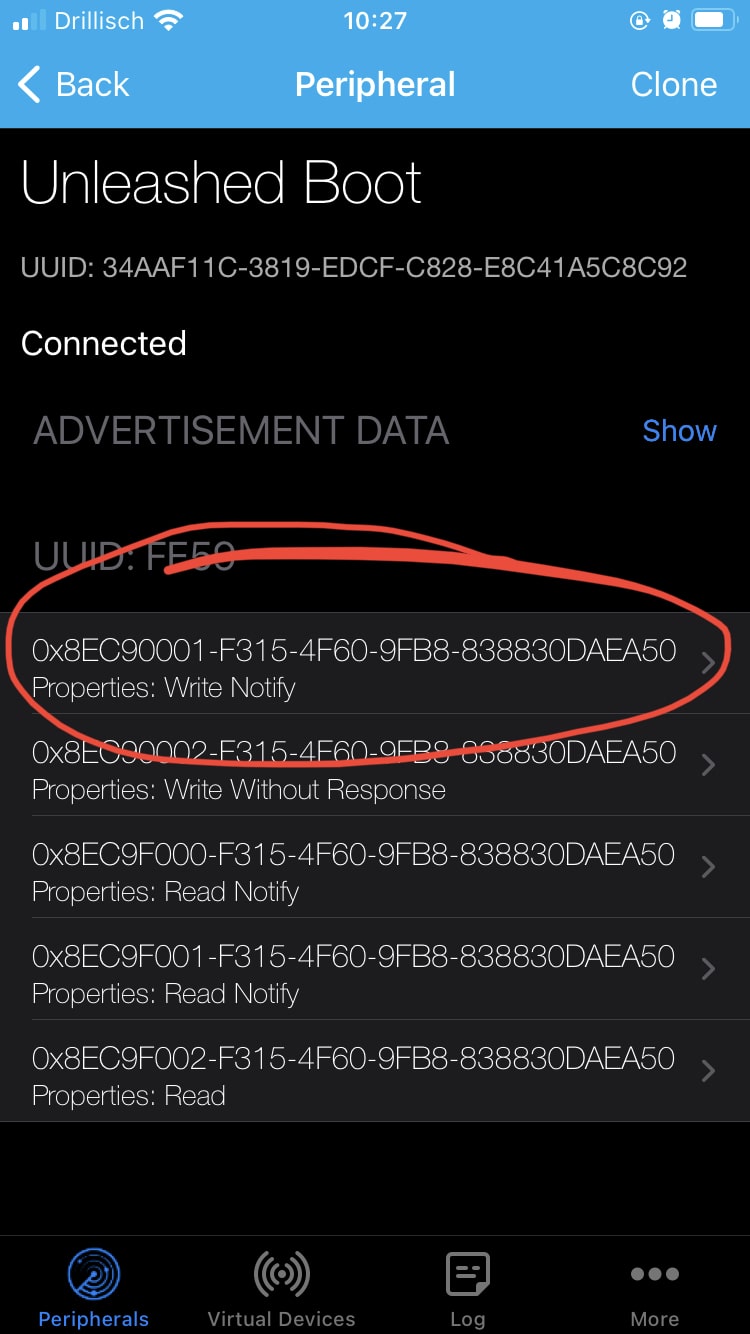Switch to the Virtual Devices tab
The width and height of the screenshot is (750, 1334).
pyautogui.click(x=281, y=1288)
